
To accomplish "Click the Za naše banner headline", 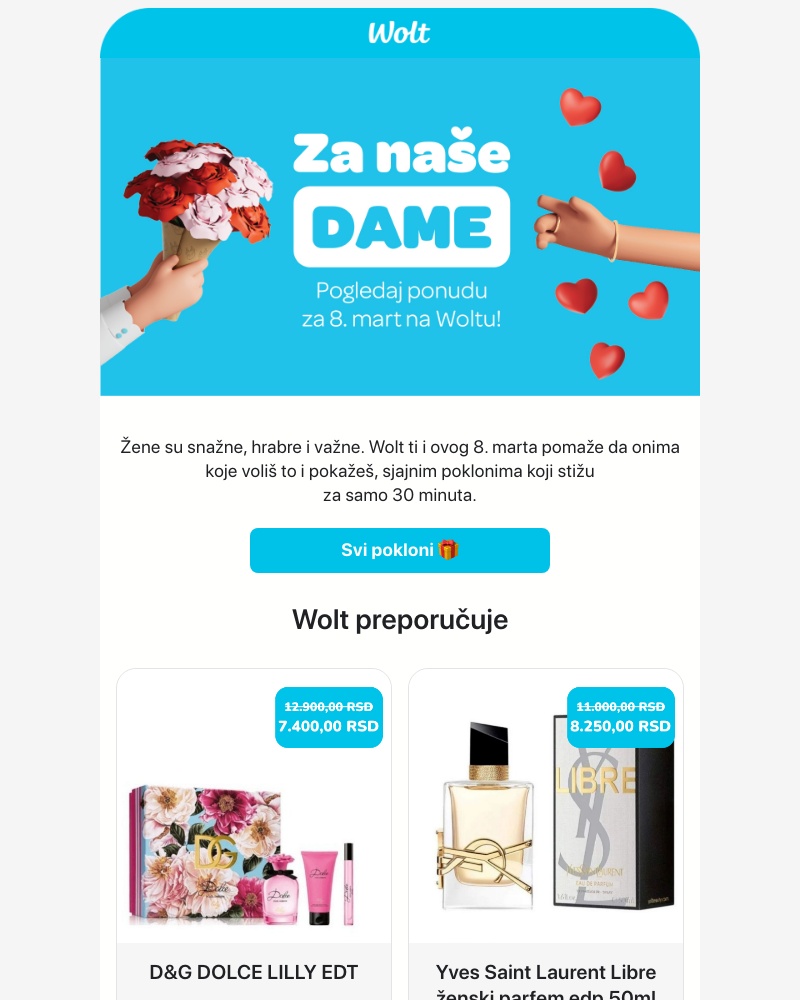I will click(x=400, y=152).
